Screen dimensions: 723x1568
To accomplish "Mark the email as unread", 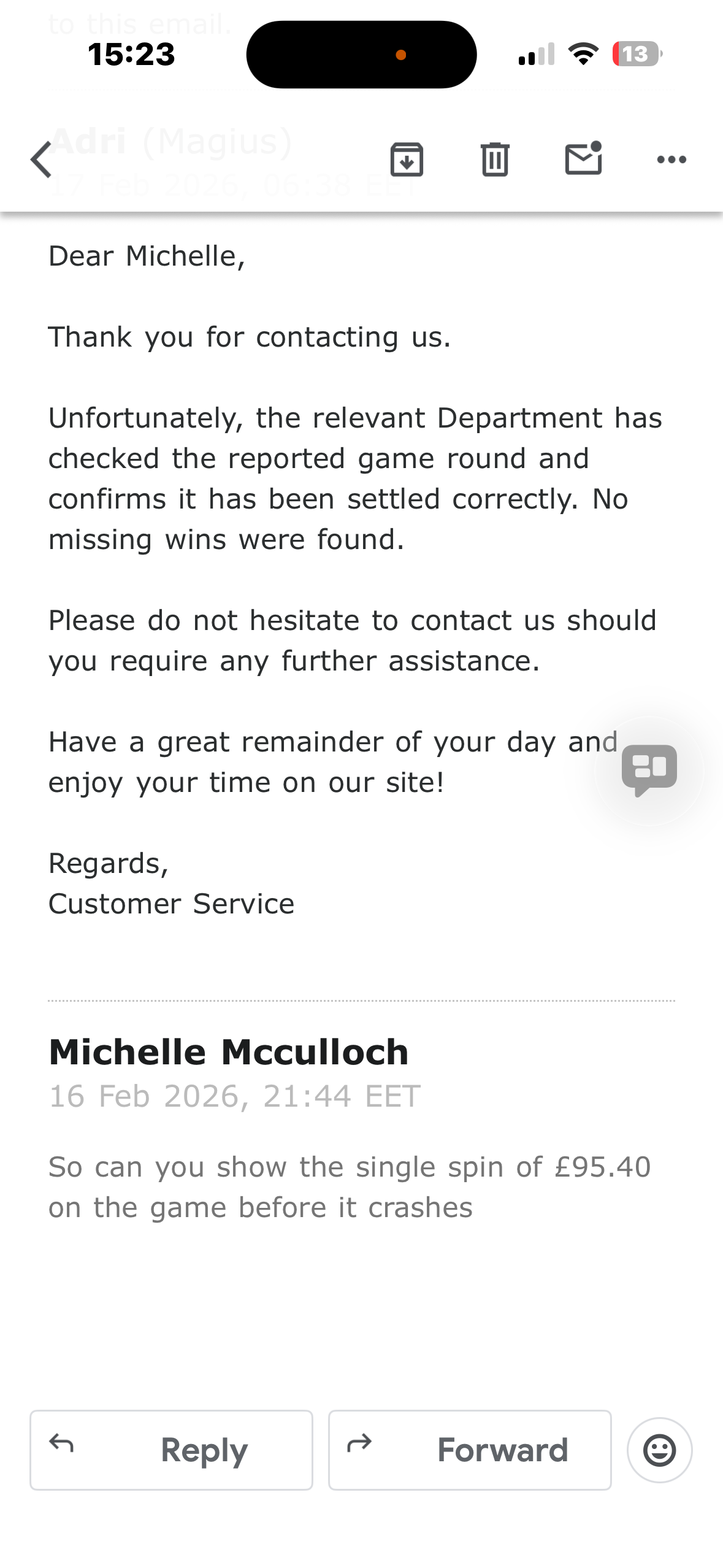I will point(583,159).
